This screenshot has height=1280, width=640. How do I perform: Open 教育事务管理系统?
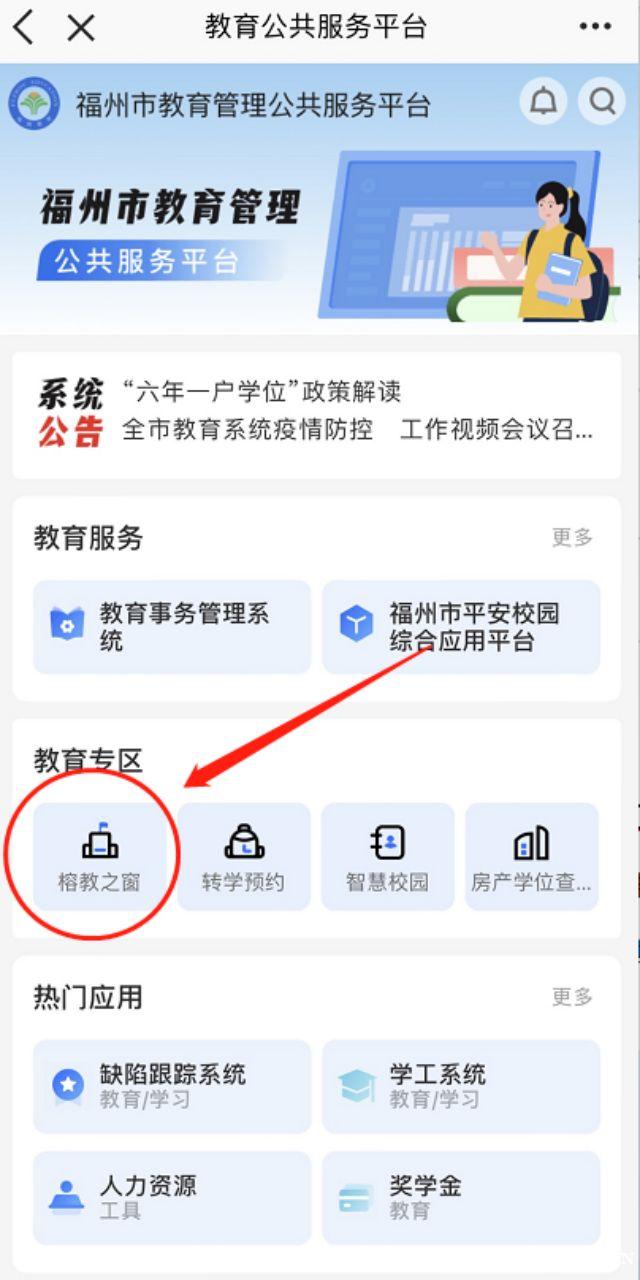[x=172, y=626]
